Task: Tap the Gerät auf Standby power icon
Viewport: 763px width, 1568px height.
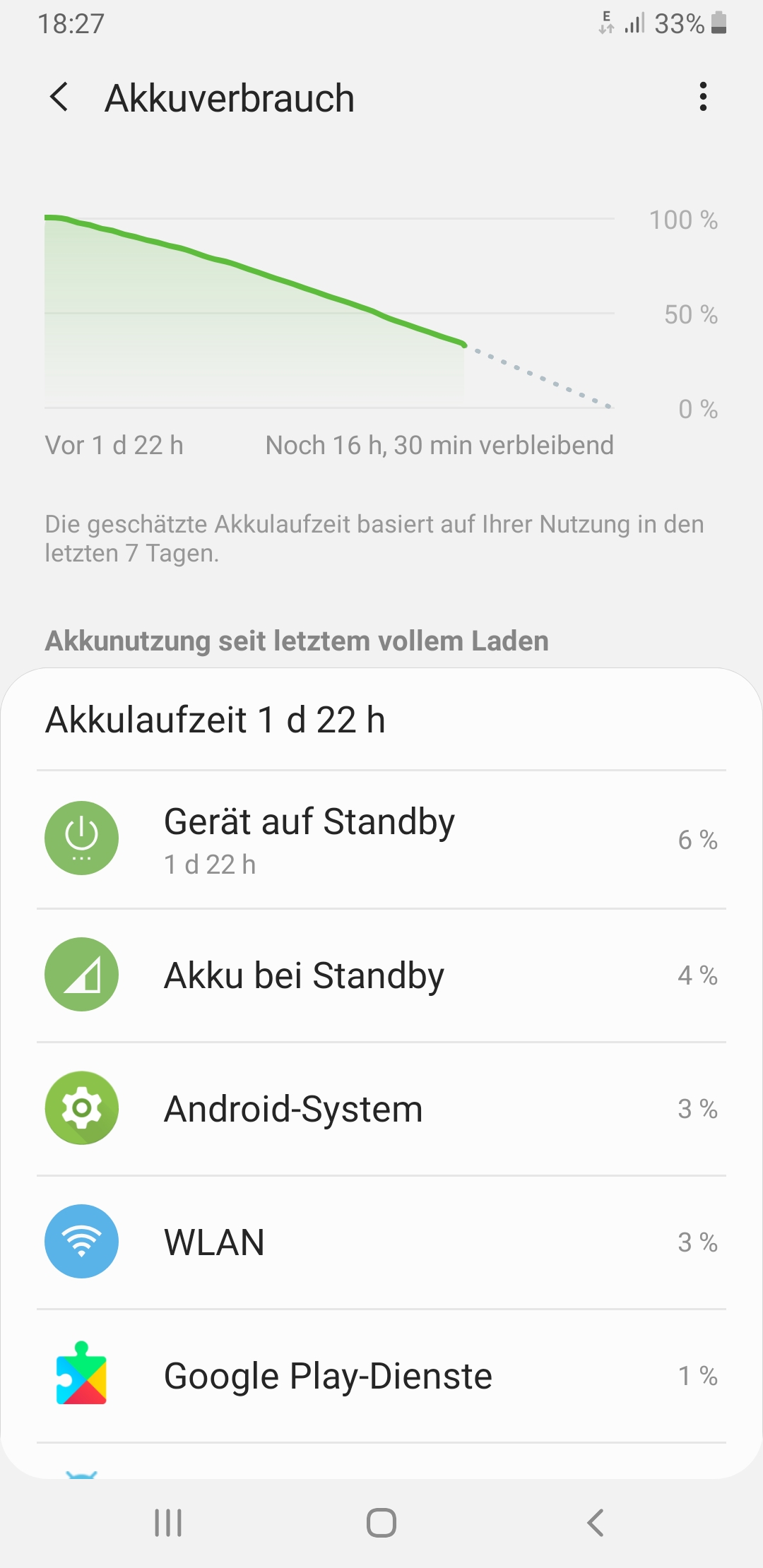Action: pos(81,839)
